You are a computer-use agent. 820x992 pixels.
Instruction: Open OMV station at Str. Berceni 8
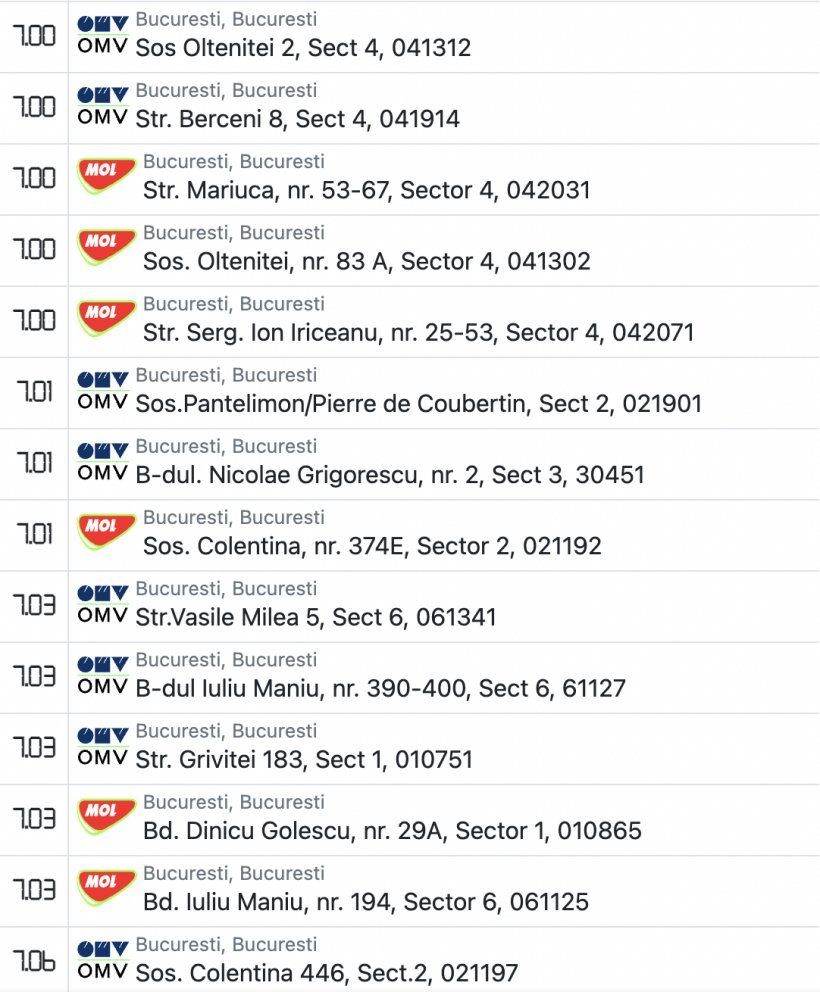click(x=297, y=119)
